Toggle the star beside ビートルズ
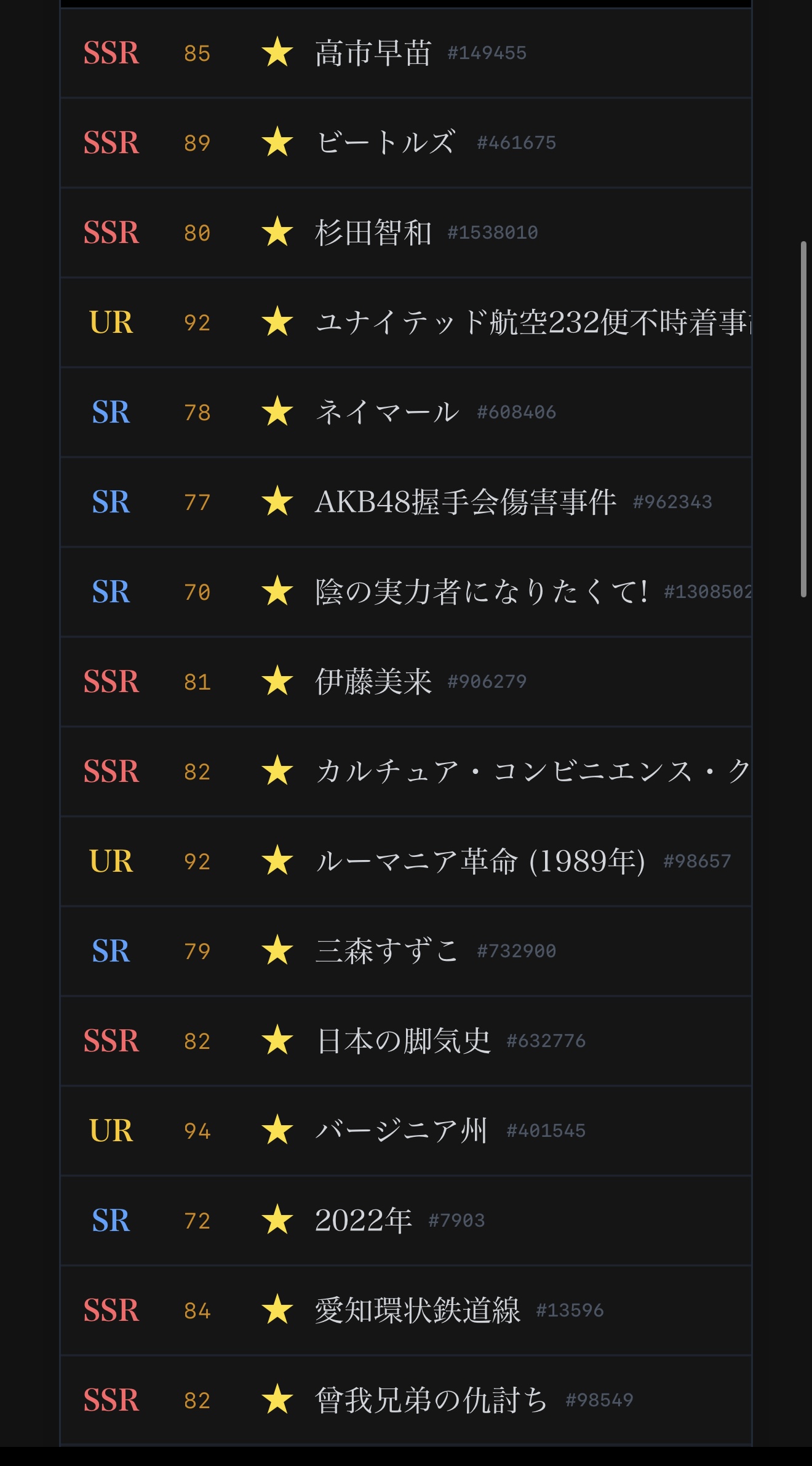 pyautogui.click(x=277, y=142)
